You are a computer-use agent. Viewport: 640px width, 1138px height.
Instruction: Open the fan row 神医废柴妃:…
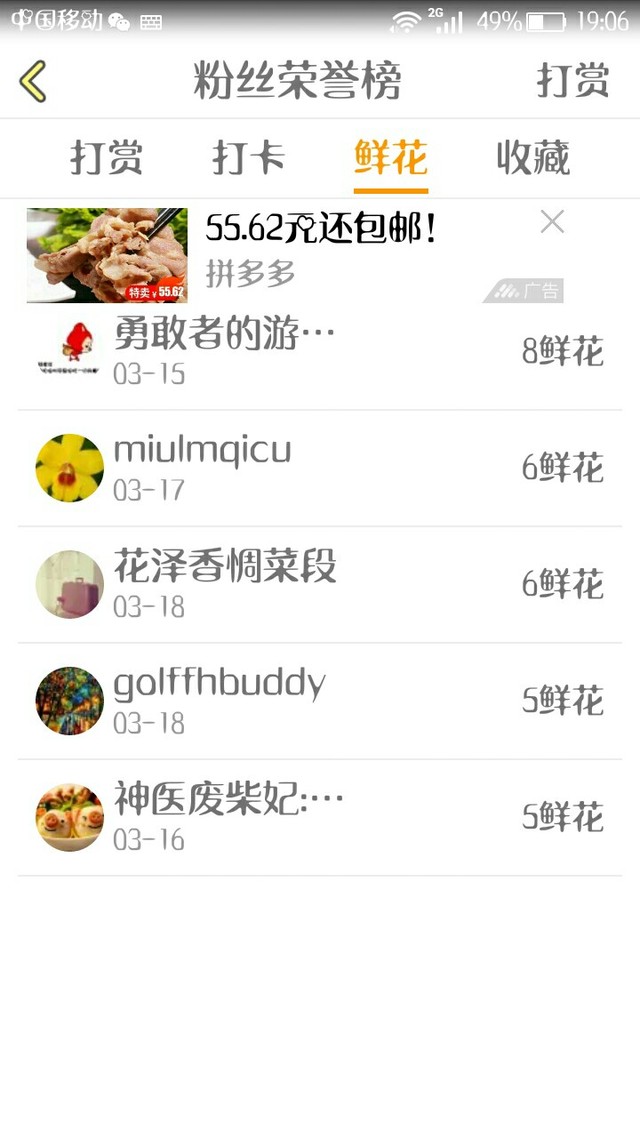click(320, 817)
